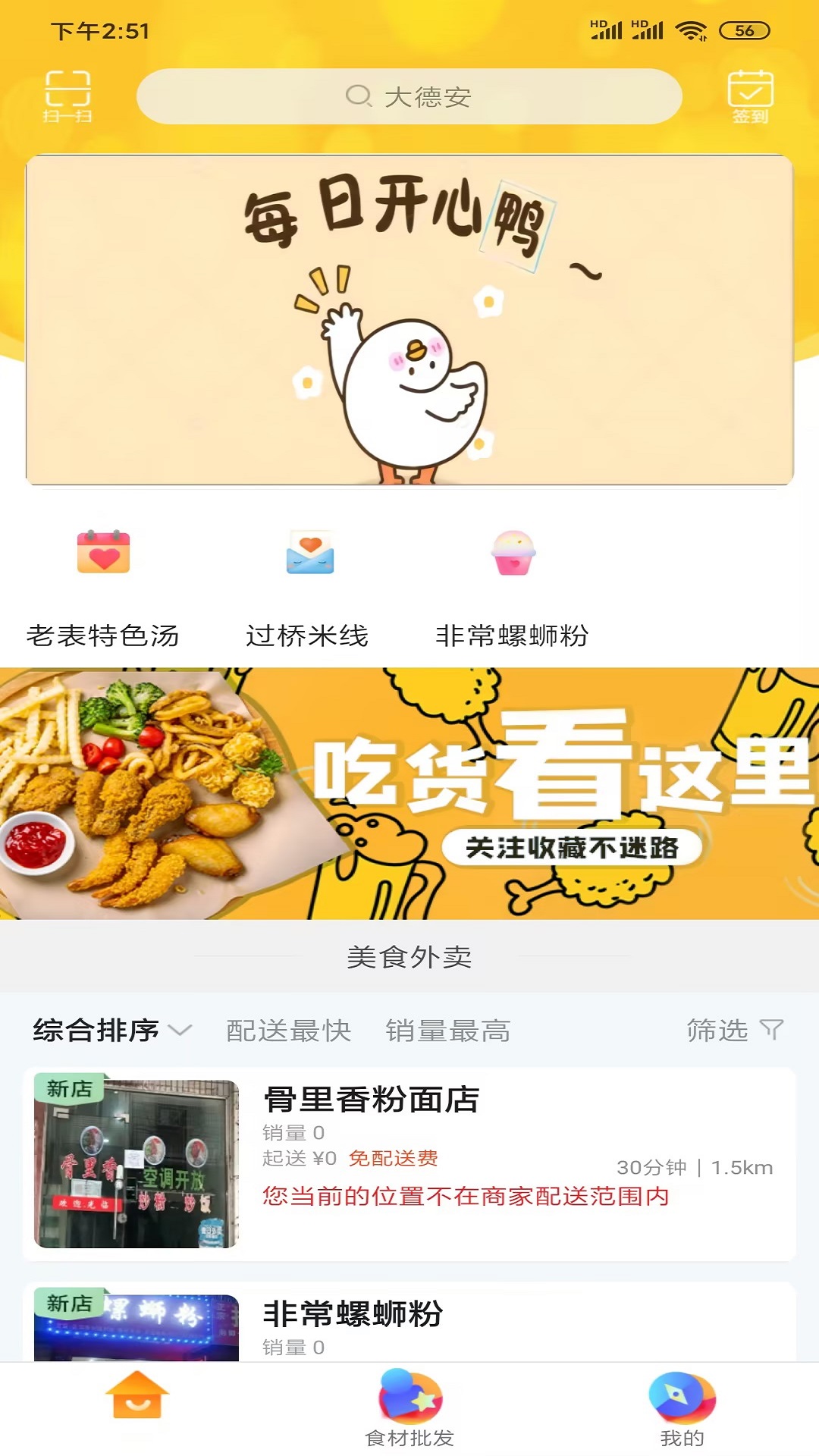Switch to the 食材批发 tab

(409, 1409)
